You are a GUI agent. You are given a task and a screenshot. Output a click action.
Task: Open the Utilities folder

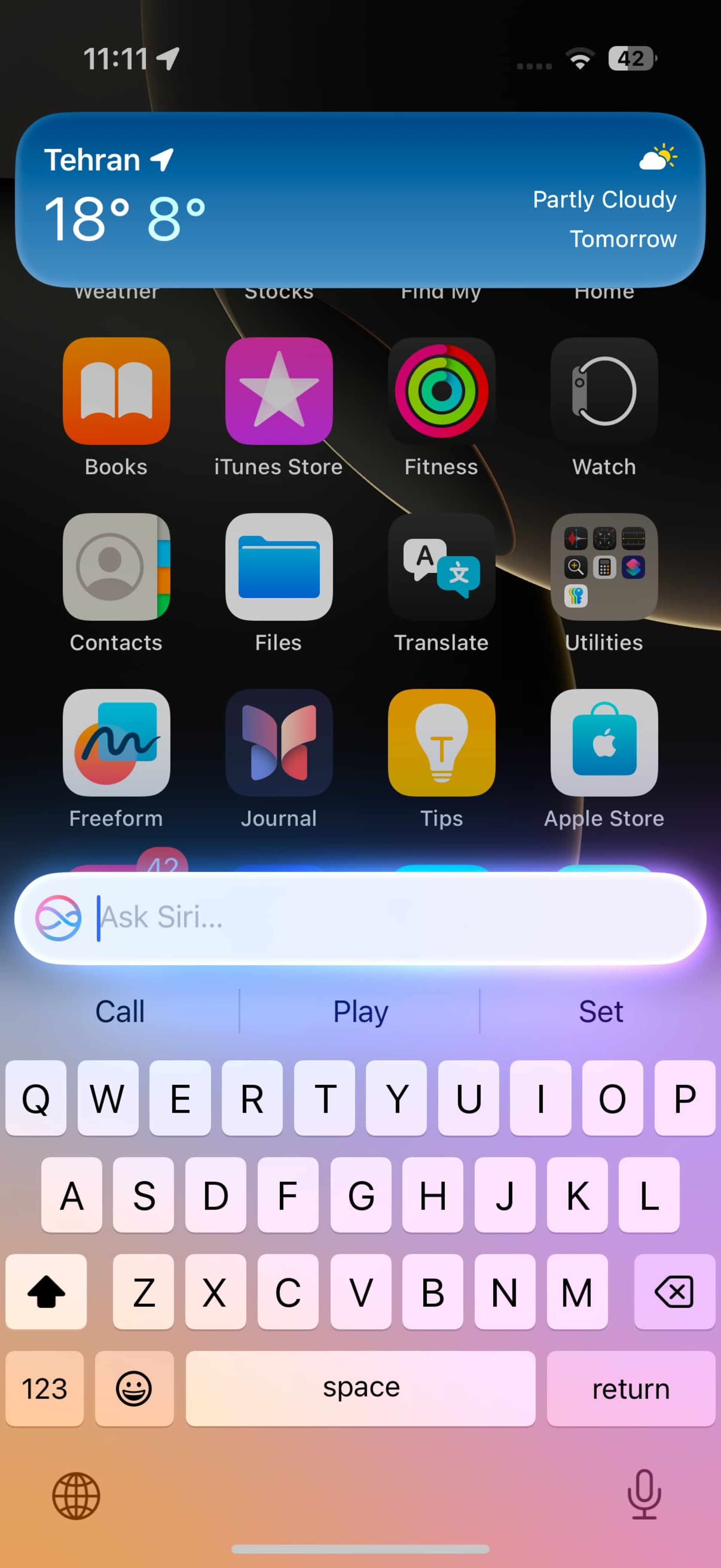pos(603,567)
